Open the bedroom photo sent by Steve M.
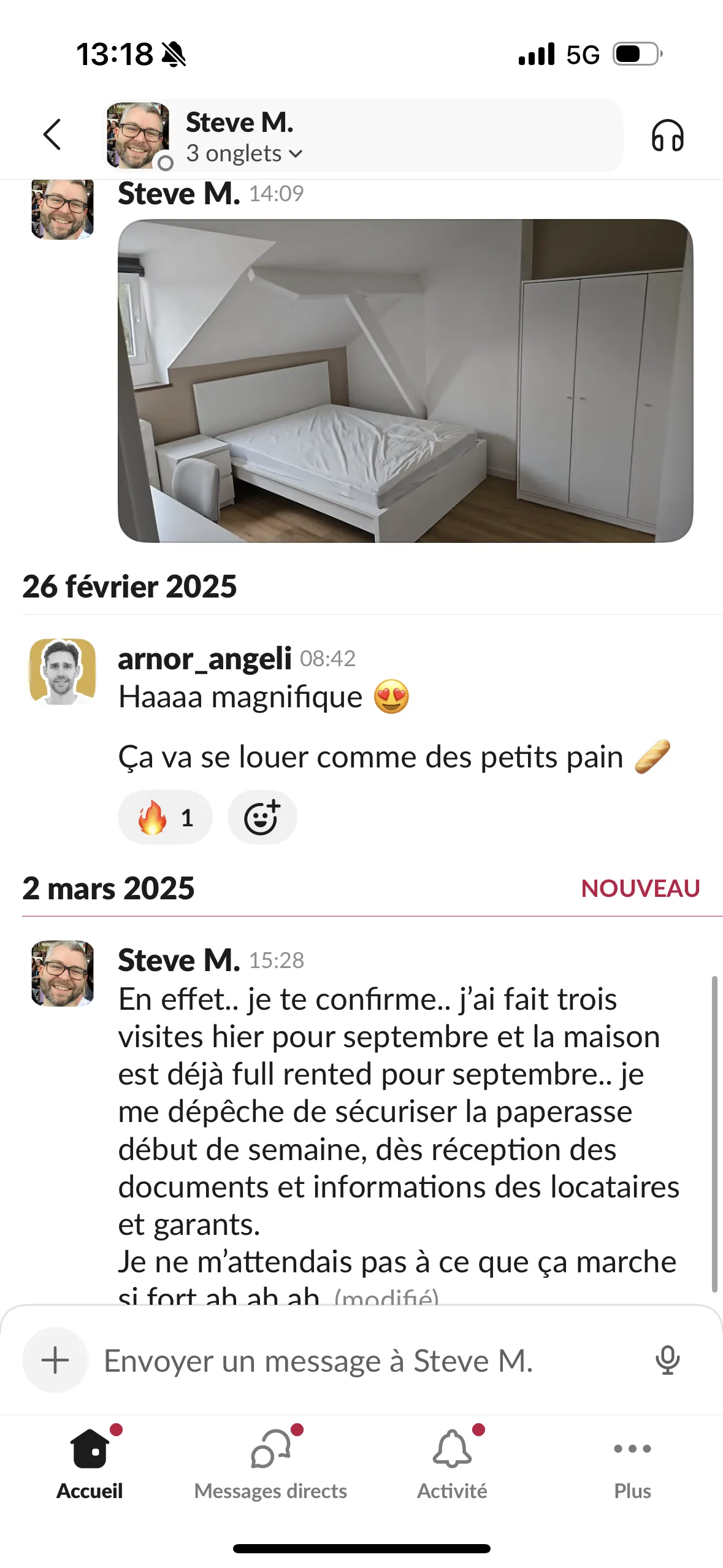Image resolution: width=723 pixels, height=1568 pixels. (405, 380)
